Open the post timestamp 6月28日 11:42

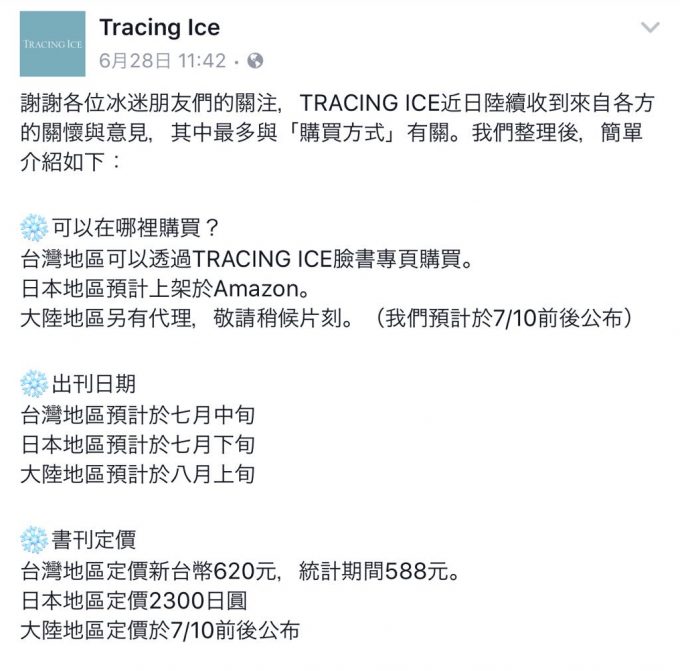click(x=163, y=61)
